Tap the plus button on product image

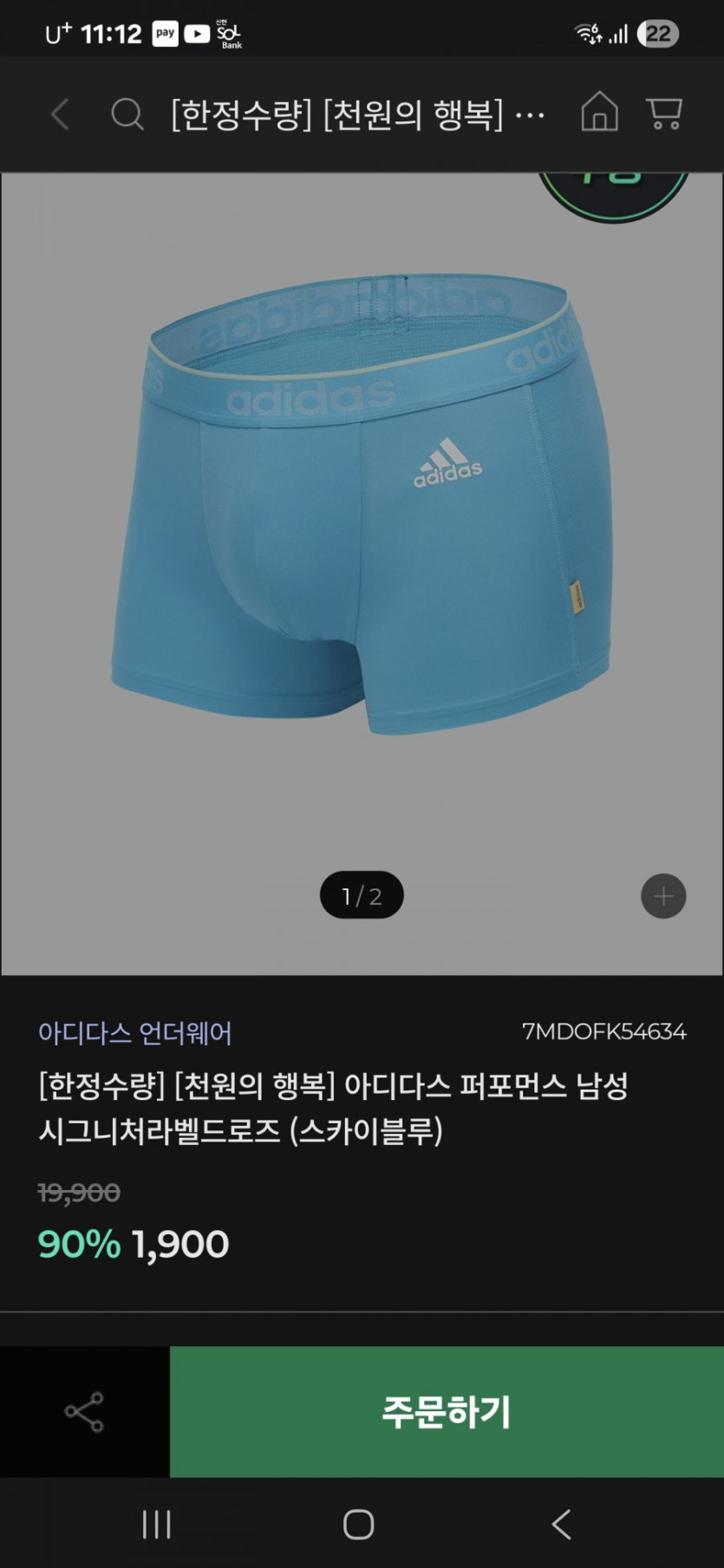(663, 895)
